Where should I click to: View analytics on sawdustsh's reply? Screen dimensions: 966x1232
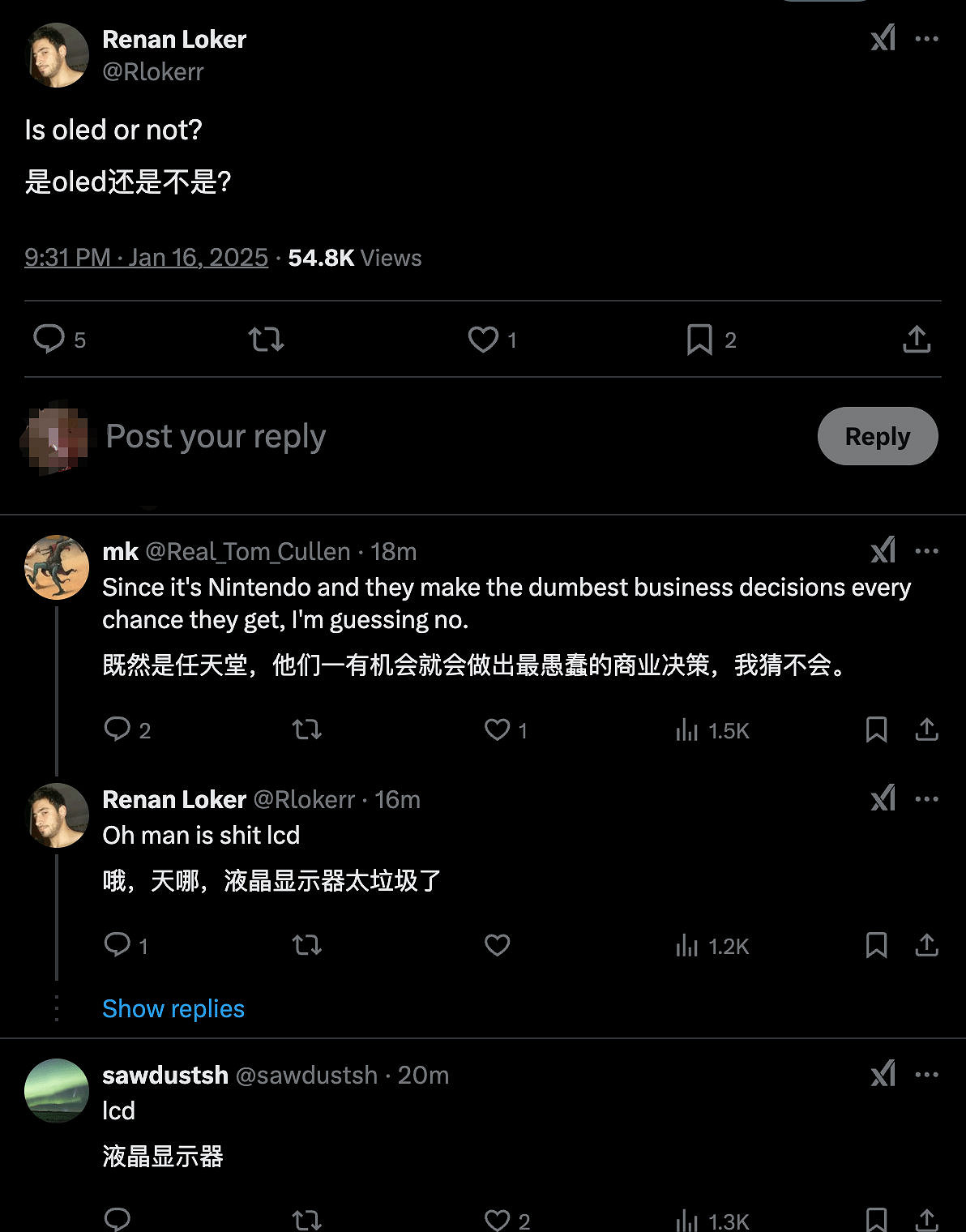[687, 1217]
